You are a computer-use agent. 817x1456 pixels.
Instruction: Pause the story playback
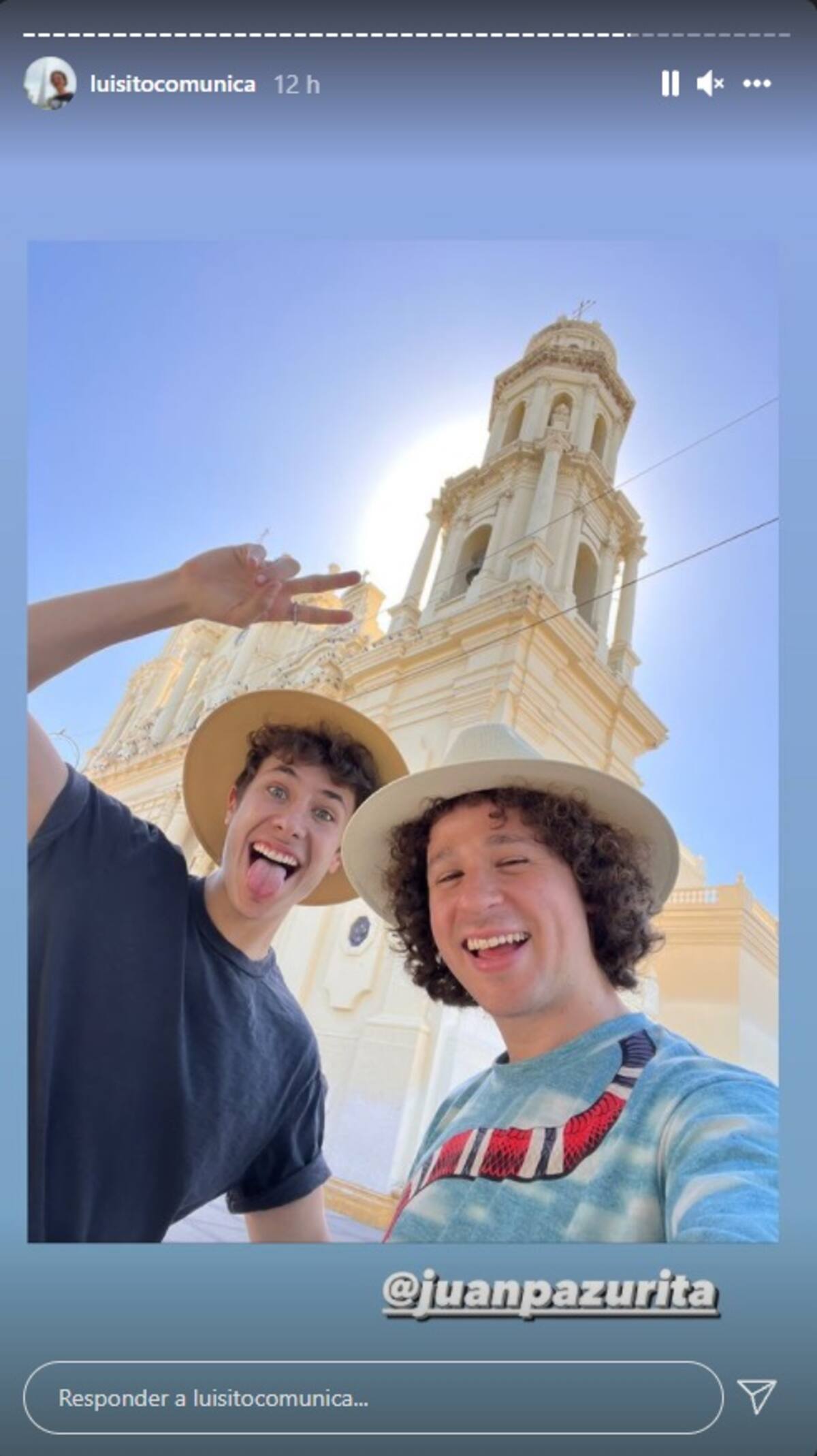(x=670, y=84)
